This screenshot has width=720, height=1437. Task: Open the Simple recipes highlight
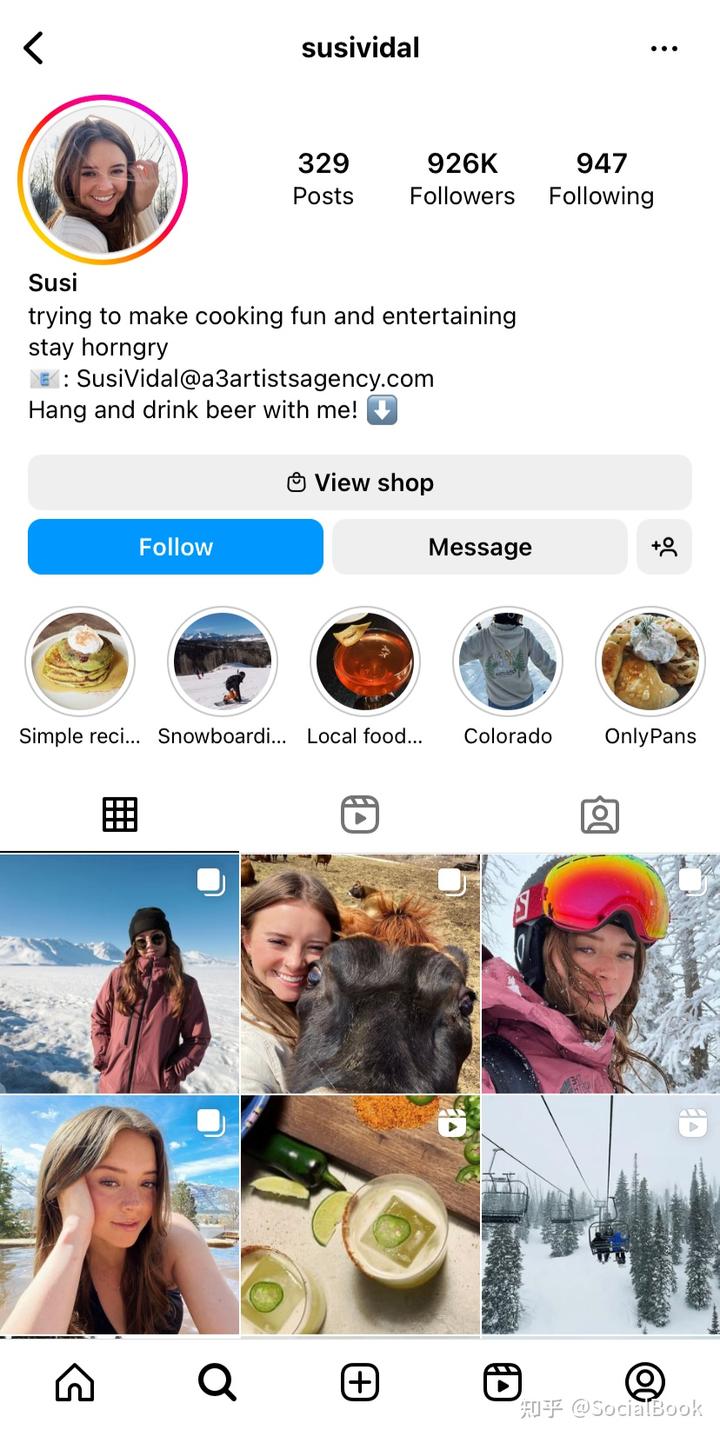tap(80, 661)
